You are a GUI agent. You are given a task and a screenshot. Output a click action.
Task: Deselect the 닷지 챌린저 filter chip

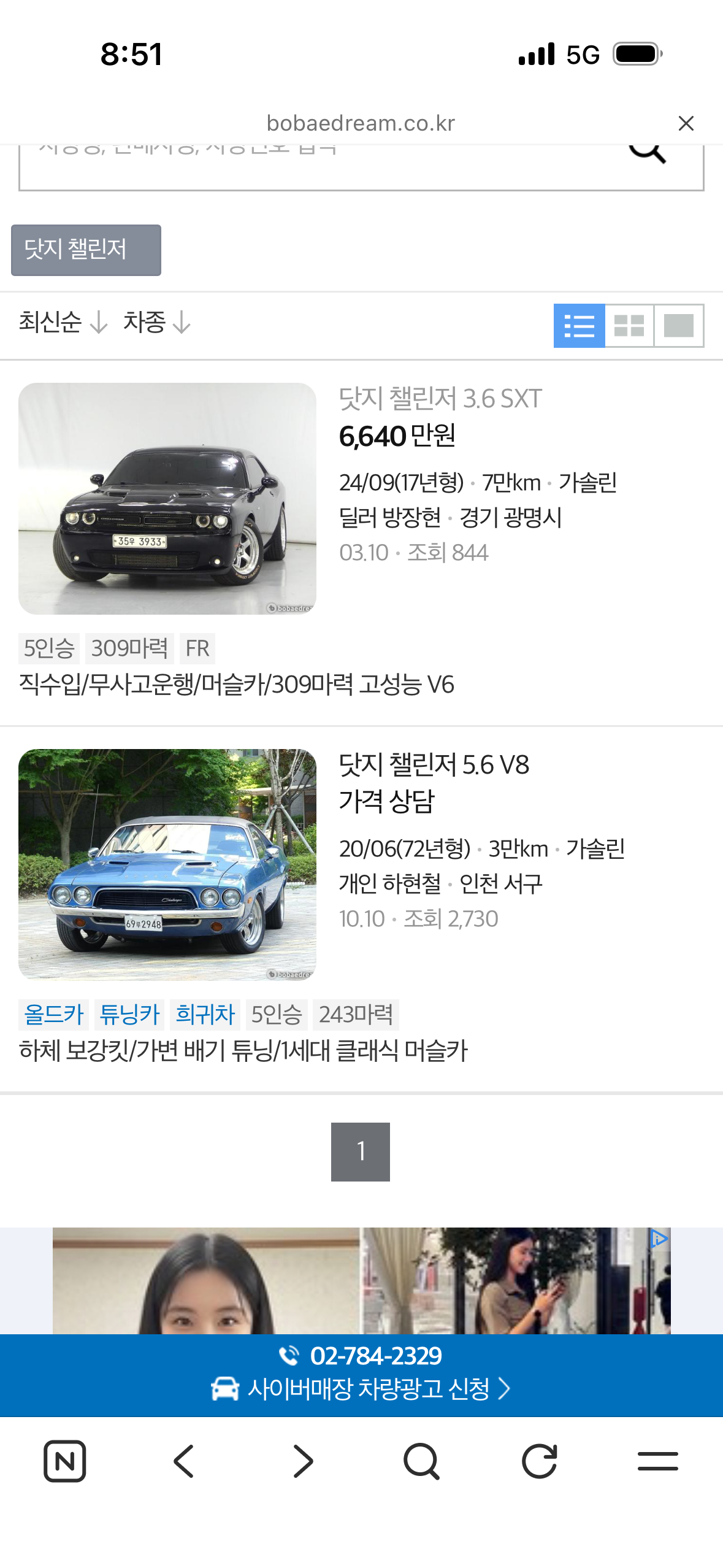[85, 250]
